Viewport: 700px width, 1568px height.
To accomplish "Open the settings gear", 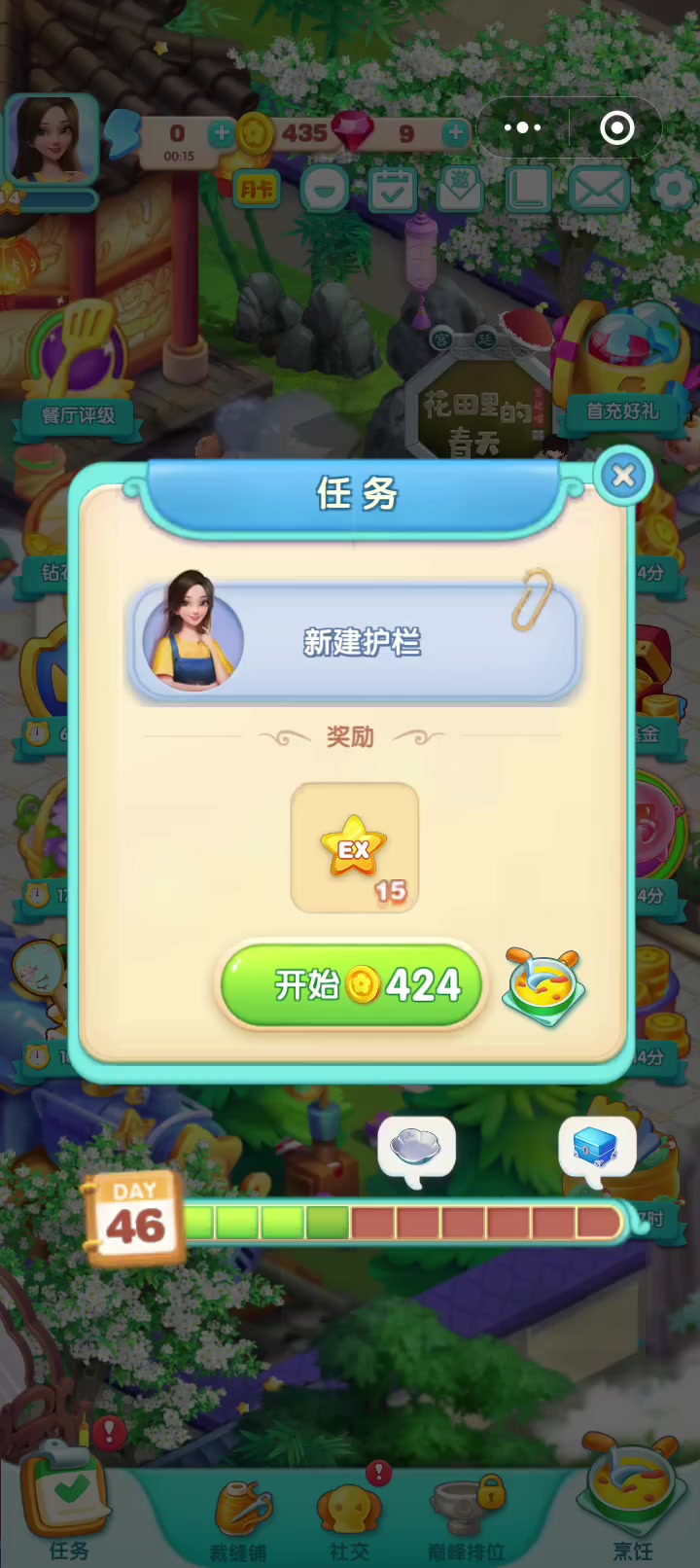I will (673, 189).
